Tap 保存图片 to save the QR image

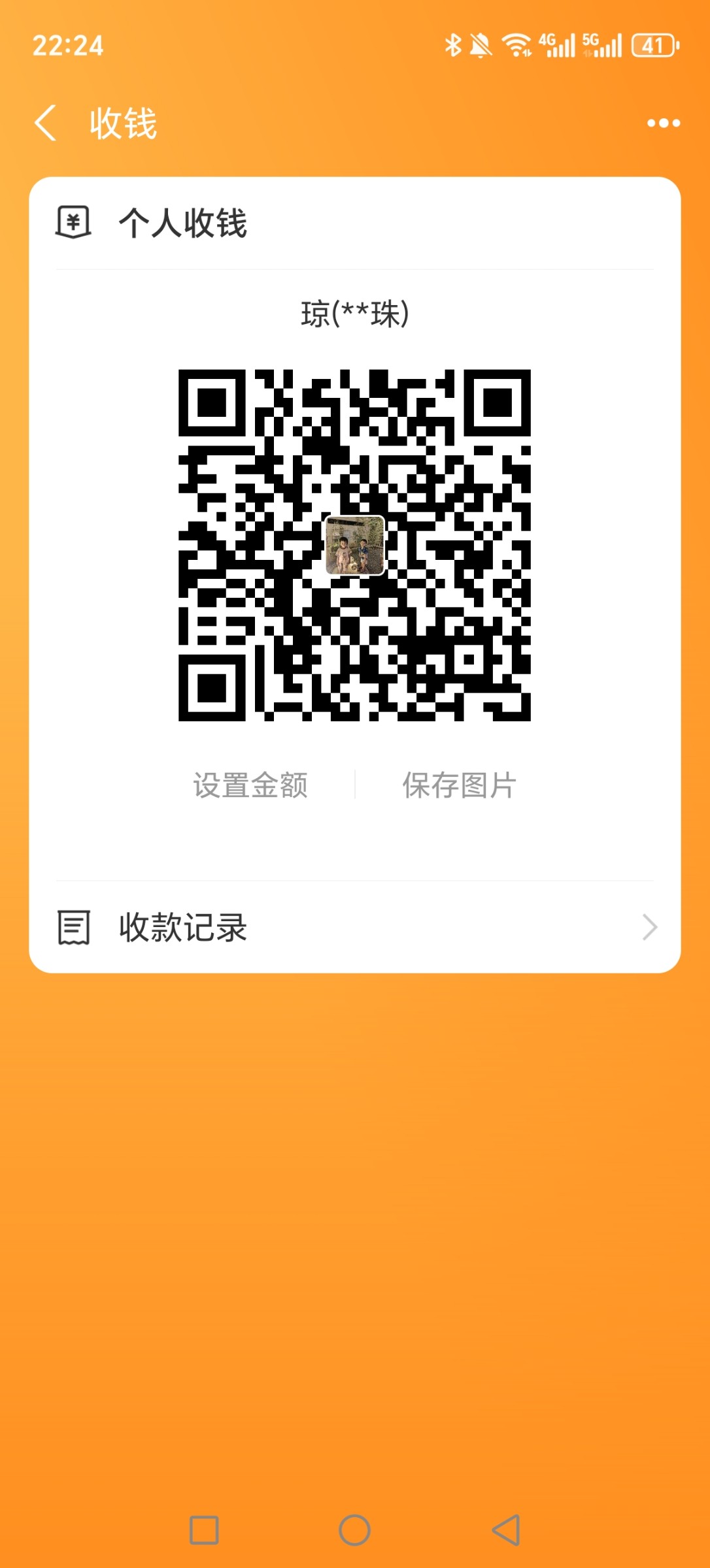459,786
